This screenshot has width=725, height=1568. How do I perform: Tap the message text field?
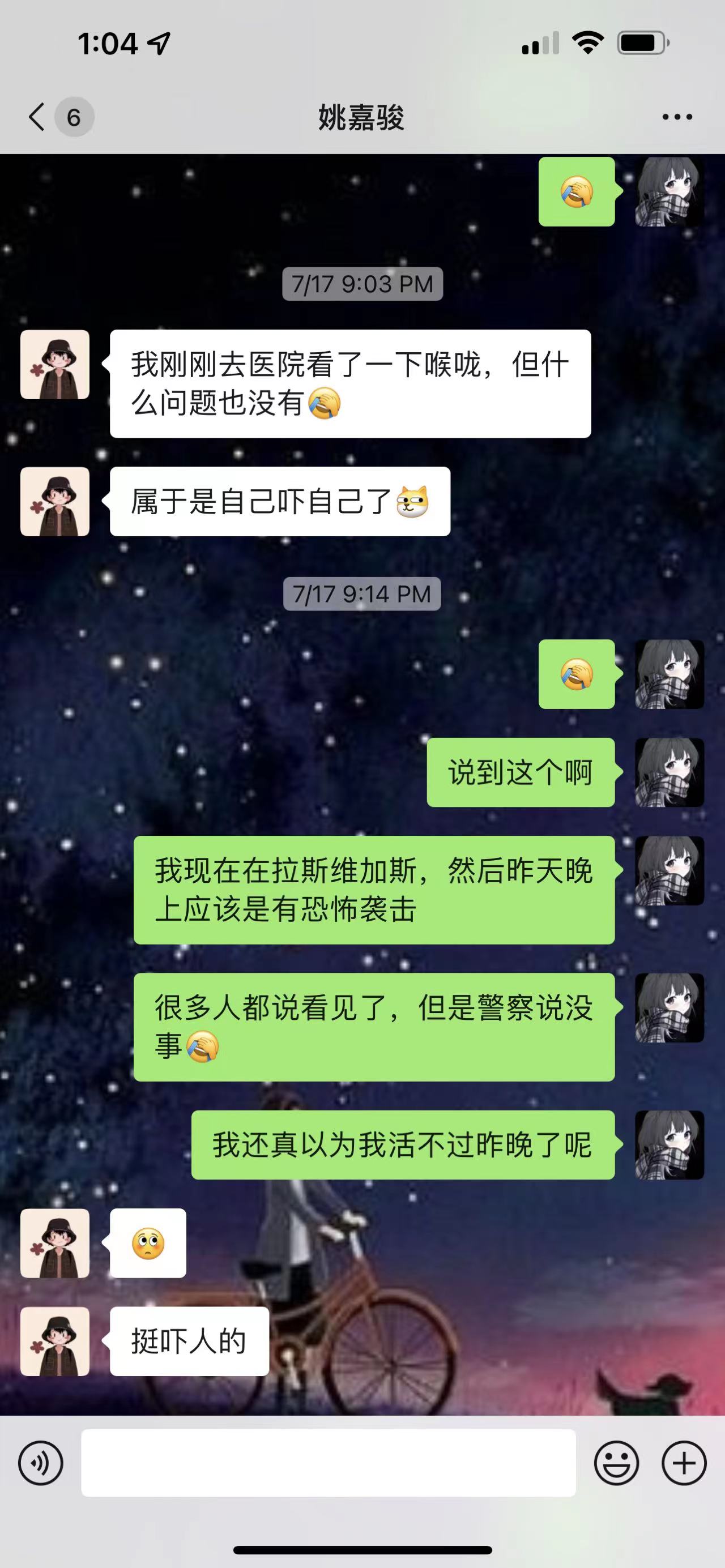click(x=328, y=1463)
